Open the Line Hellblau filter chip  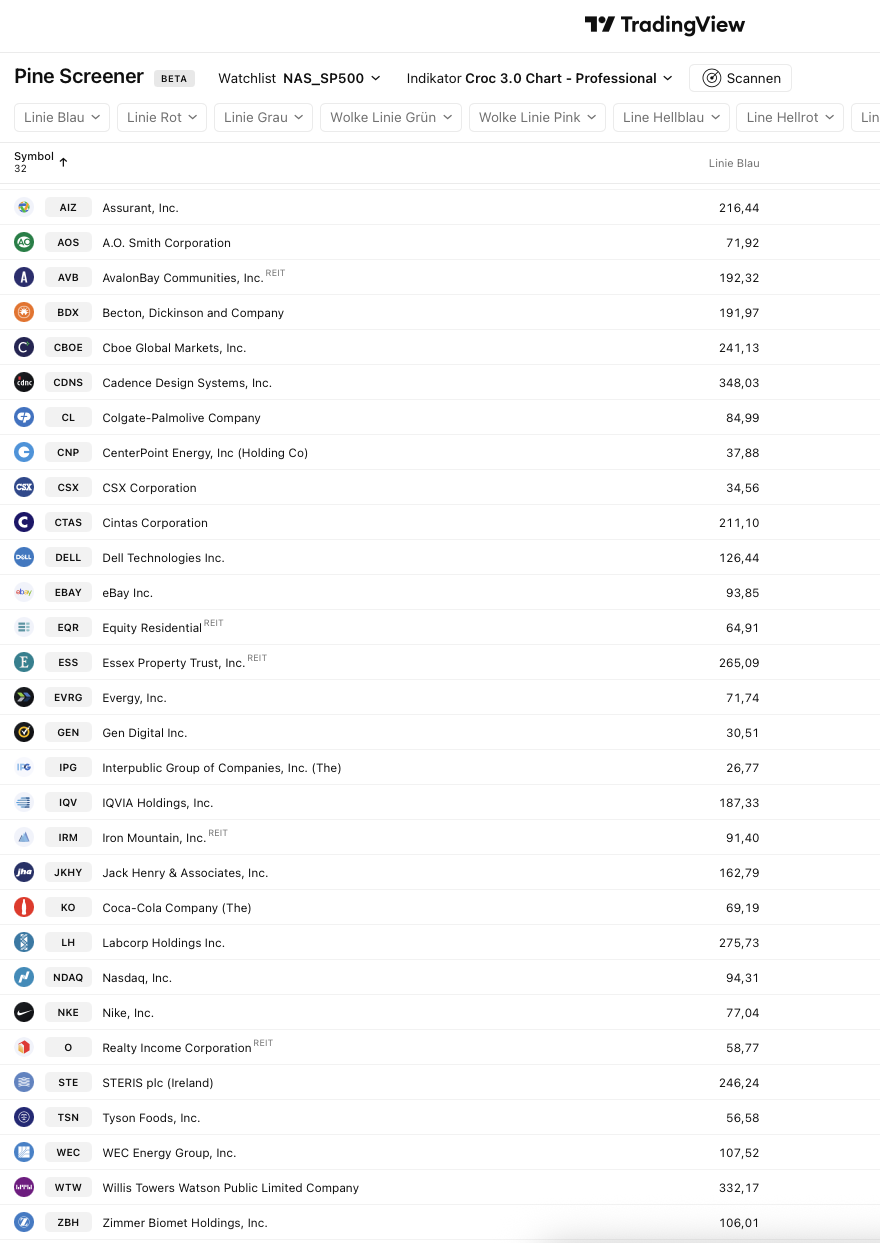pyautogui.click(x=670, y=117)
